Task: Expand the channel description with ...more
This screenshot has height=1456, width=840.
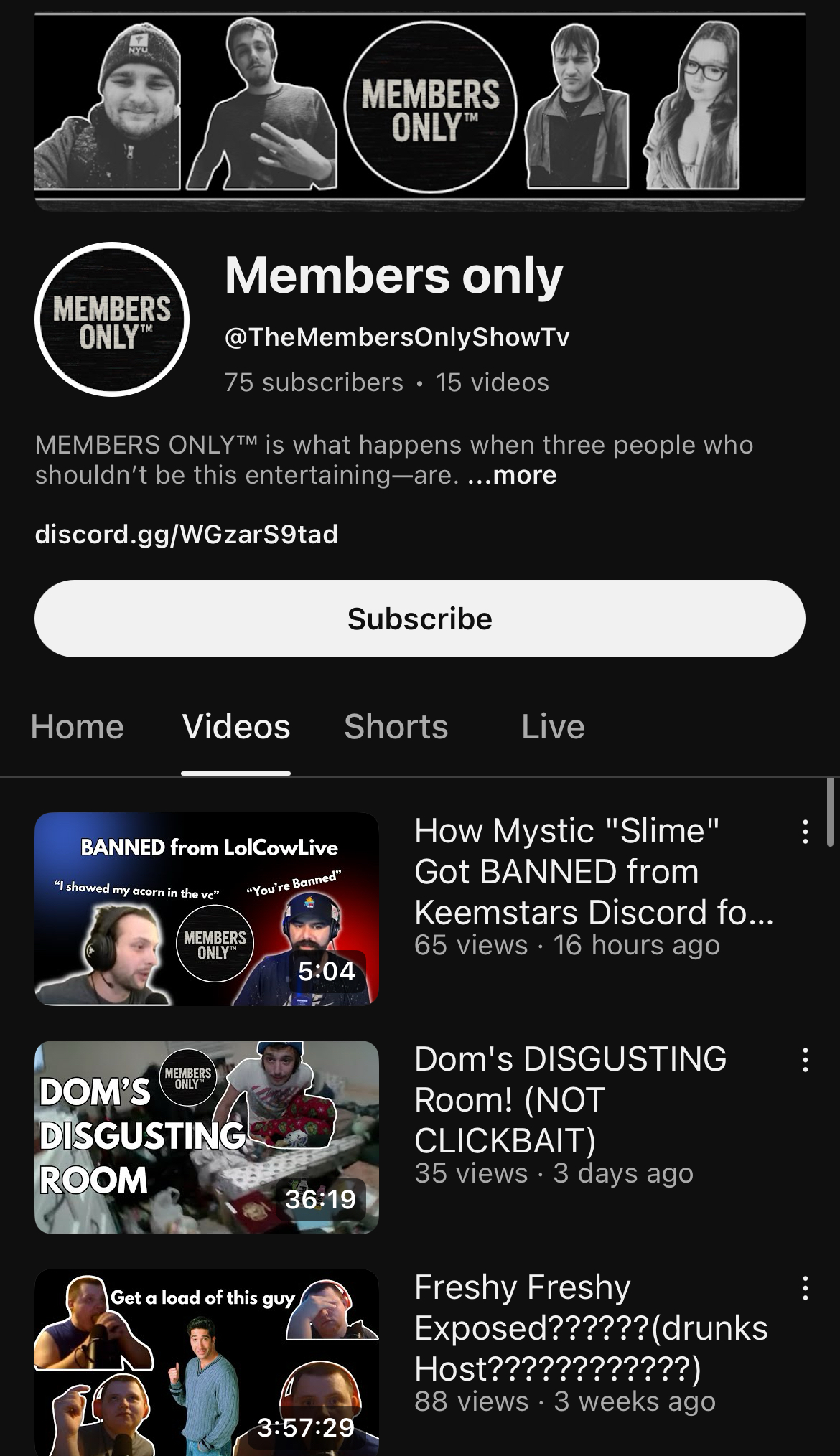Action: point(512,475)
